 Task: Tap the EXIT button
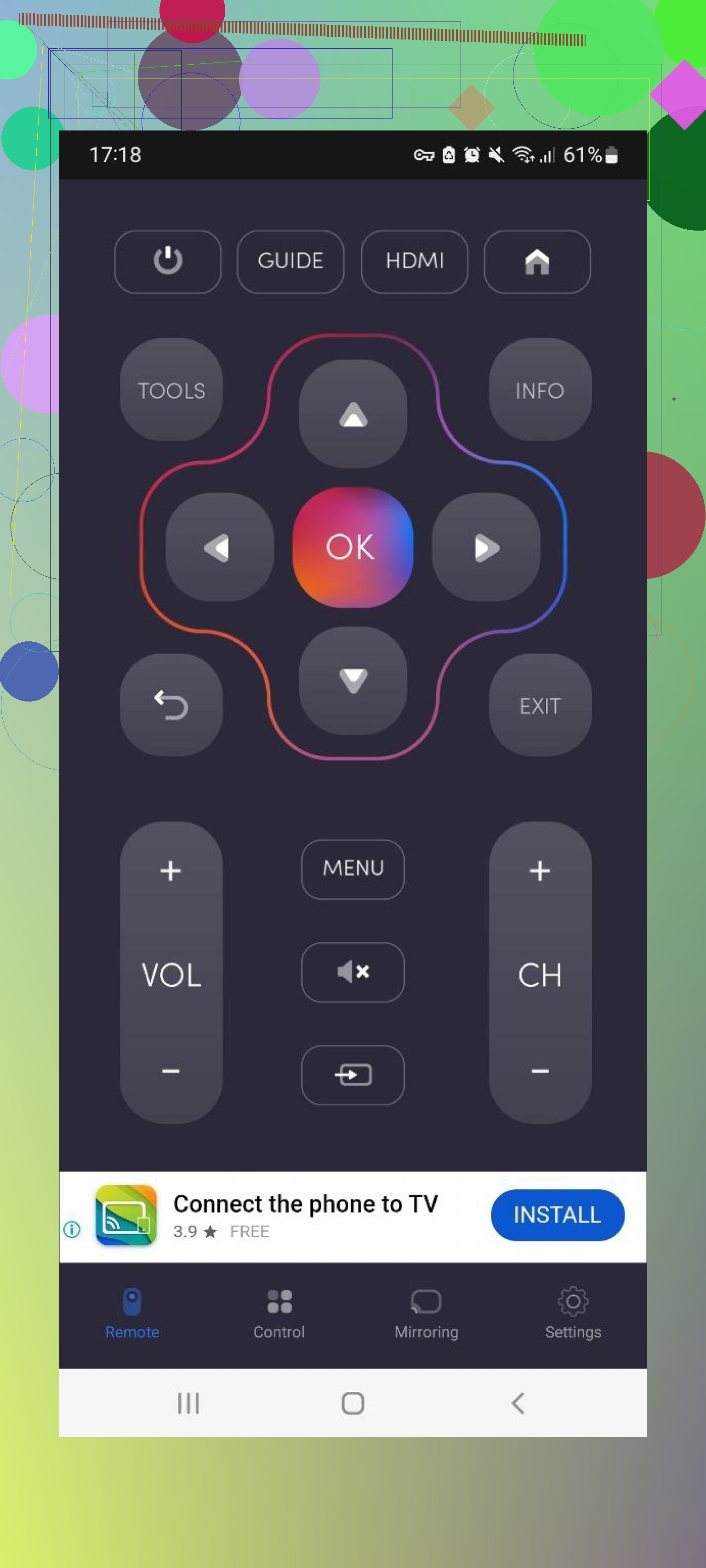pyautogui.click(x=540, y=705)
